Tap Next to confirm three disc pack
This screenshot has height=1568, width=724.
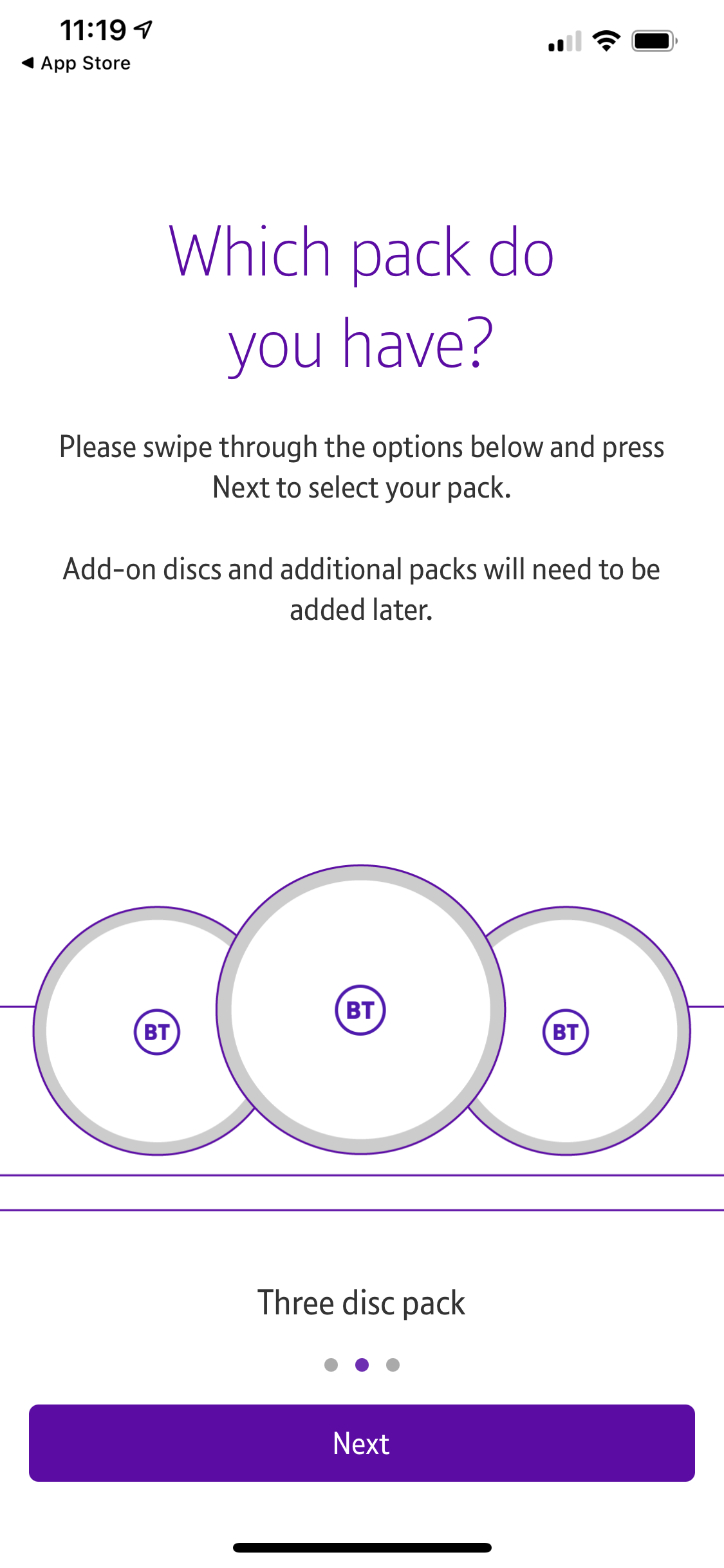pos(362,1442)
